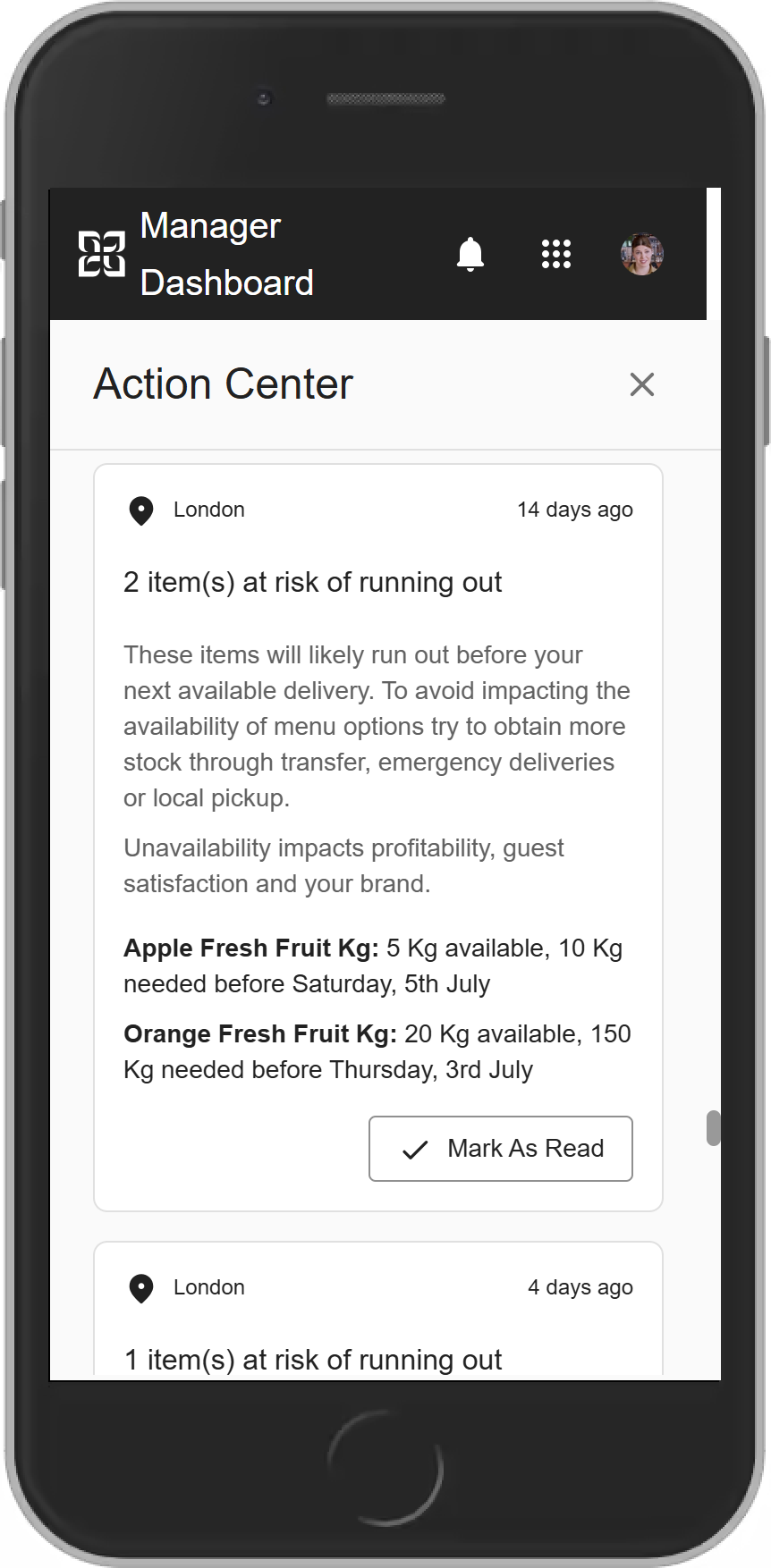Open the notifications bell

(x=470, y=255)
